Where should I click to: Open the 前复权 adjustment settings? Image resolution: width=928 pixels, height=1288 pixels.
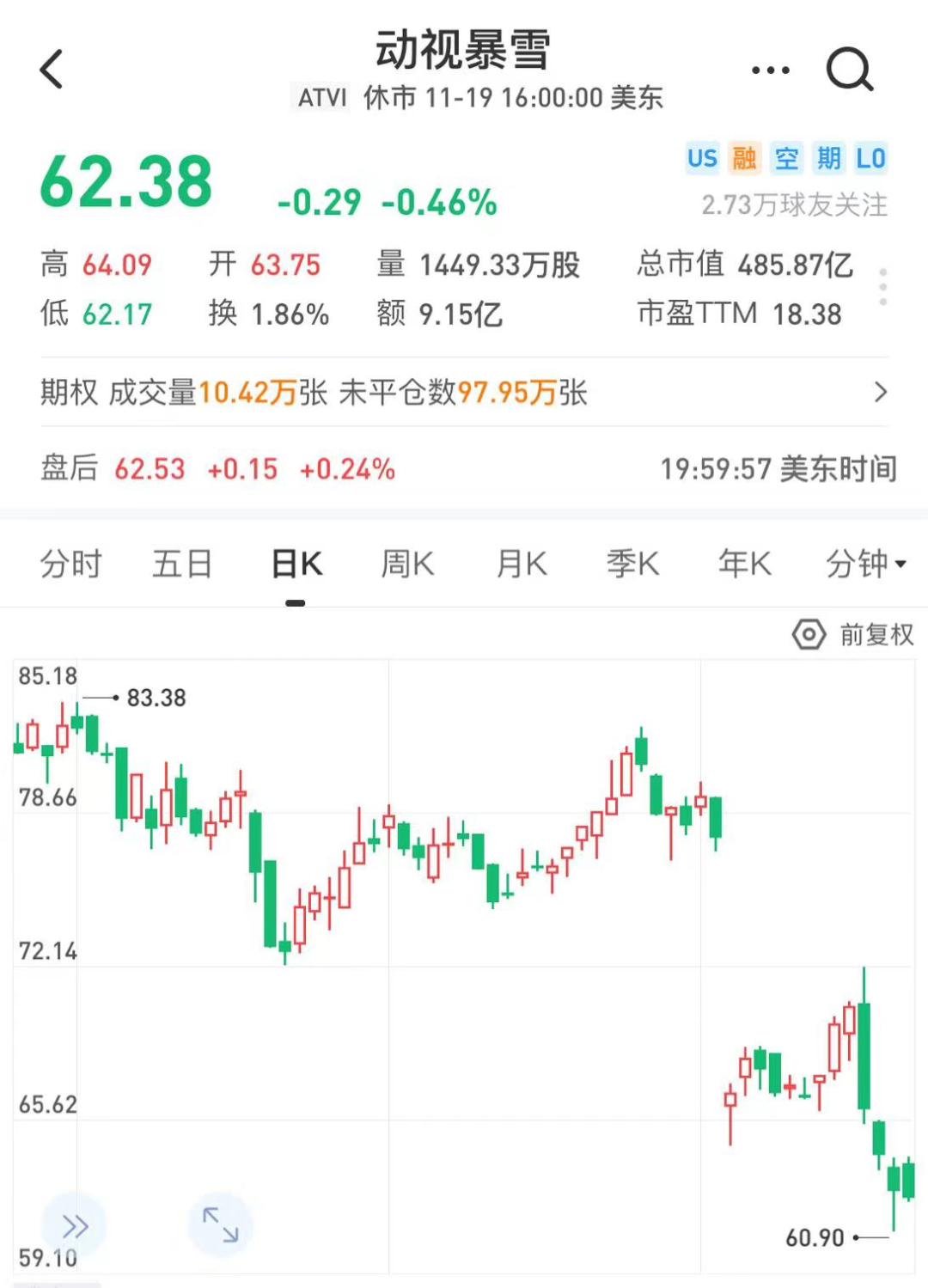pos(853,635)
